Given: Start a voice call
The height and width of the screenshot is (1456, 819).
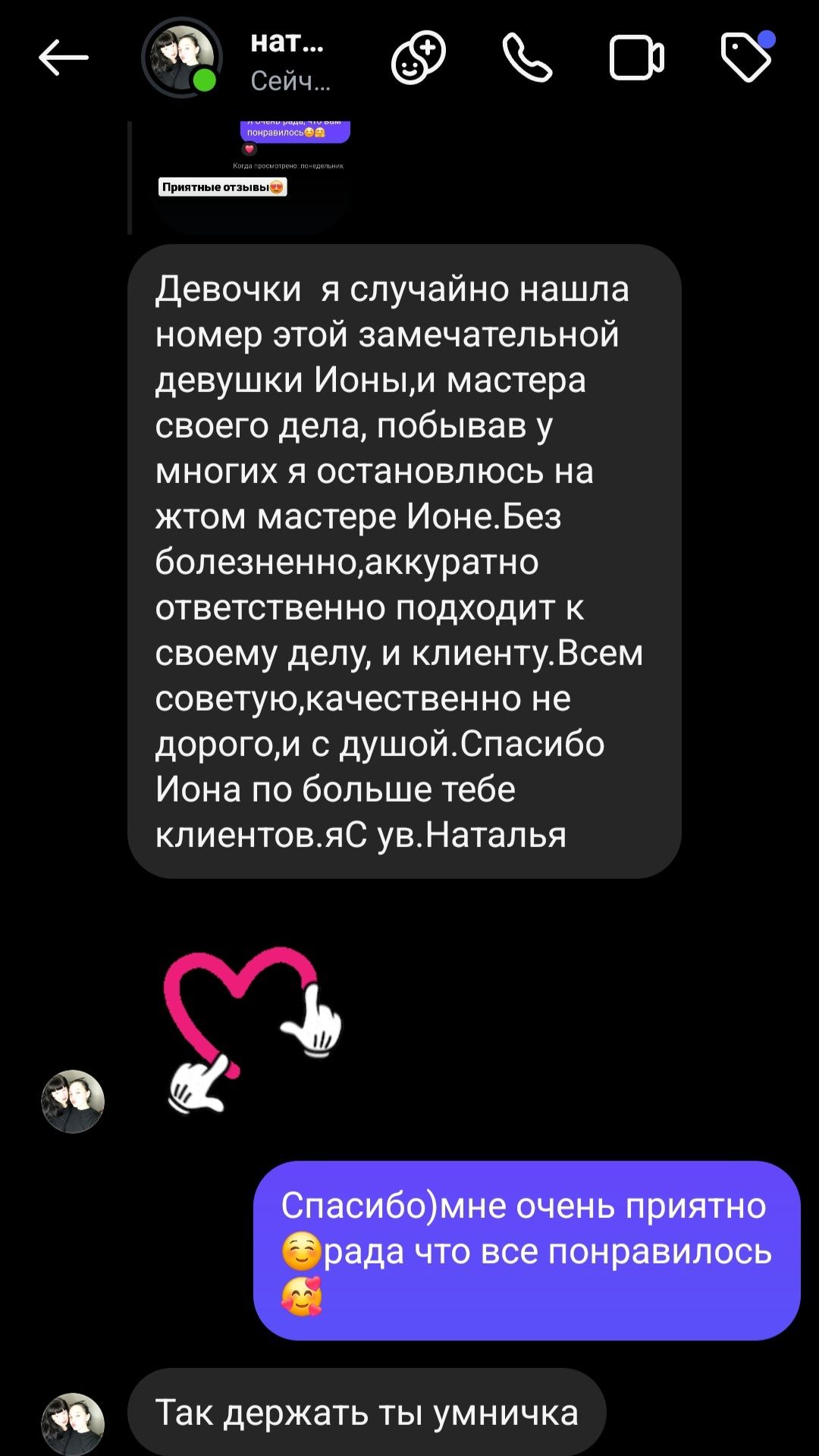Looking at the screenshot, I should click(527, 58).
